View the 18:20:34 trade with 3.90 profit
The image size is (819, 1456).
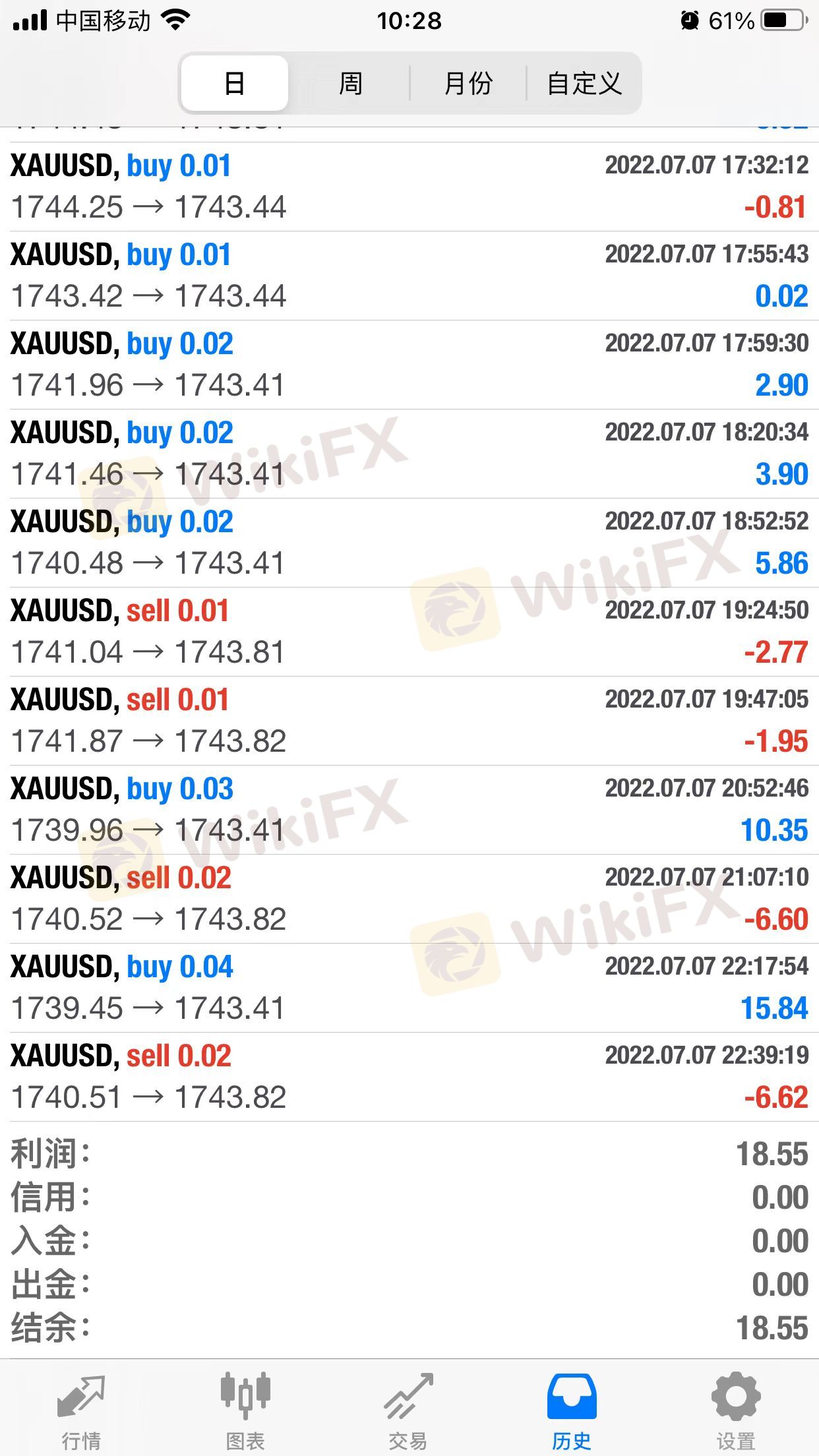[409, 454]
